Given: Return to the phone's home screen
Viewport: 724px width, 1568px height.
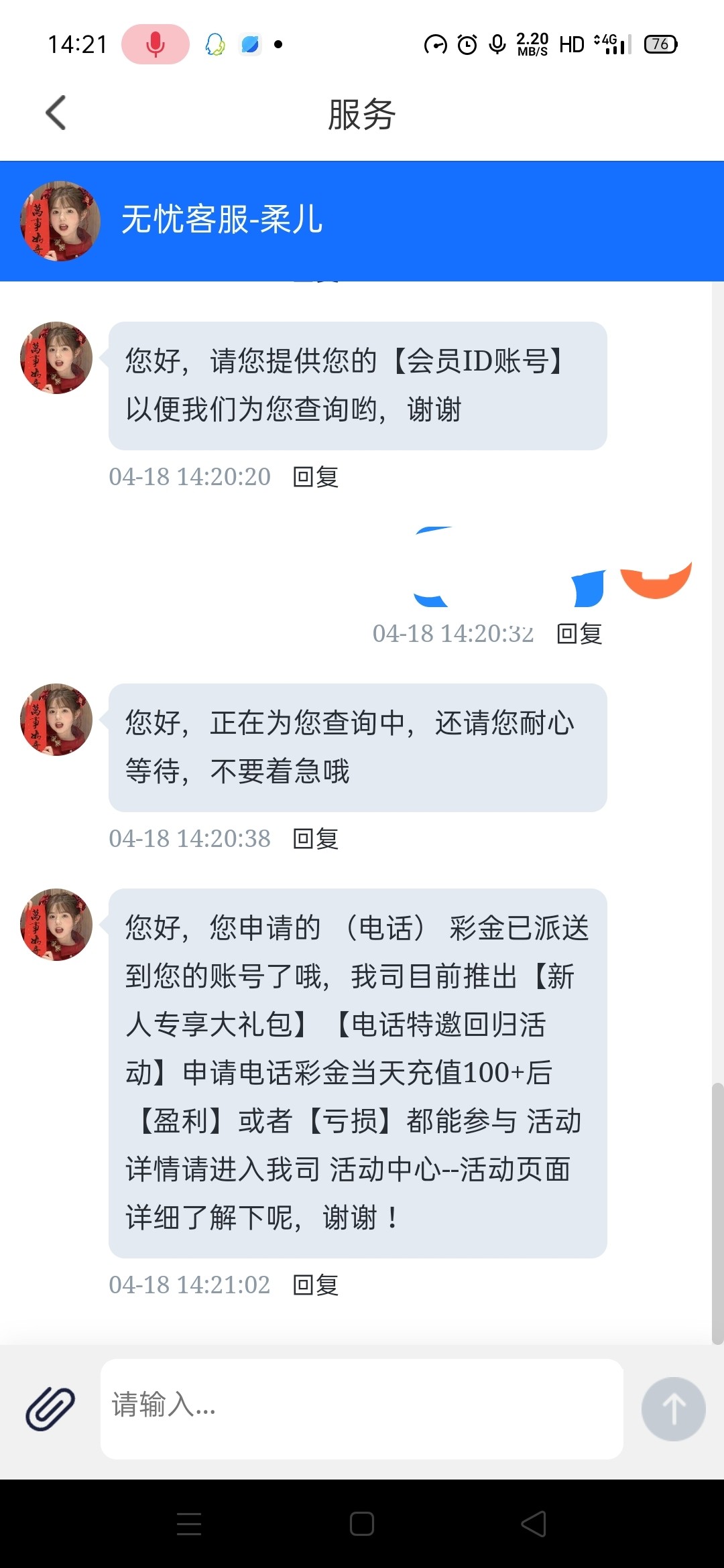Looking at the screenshot, I should point(362,1524).
